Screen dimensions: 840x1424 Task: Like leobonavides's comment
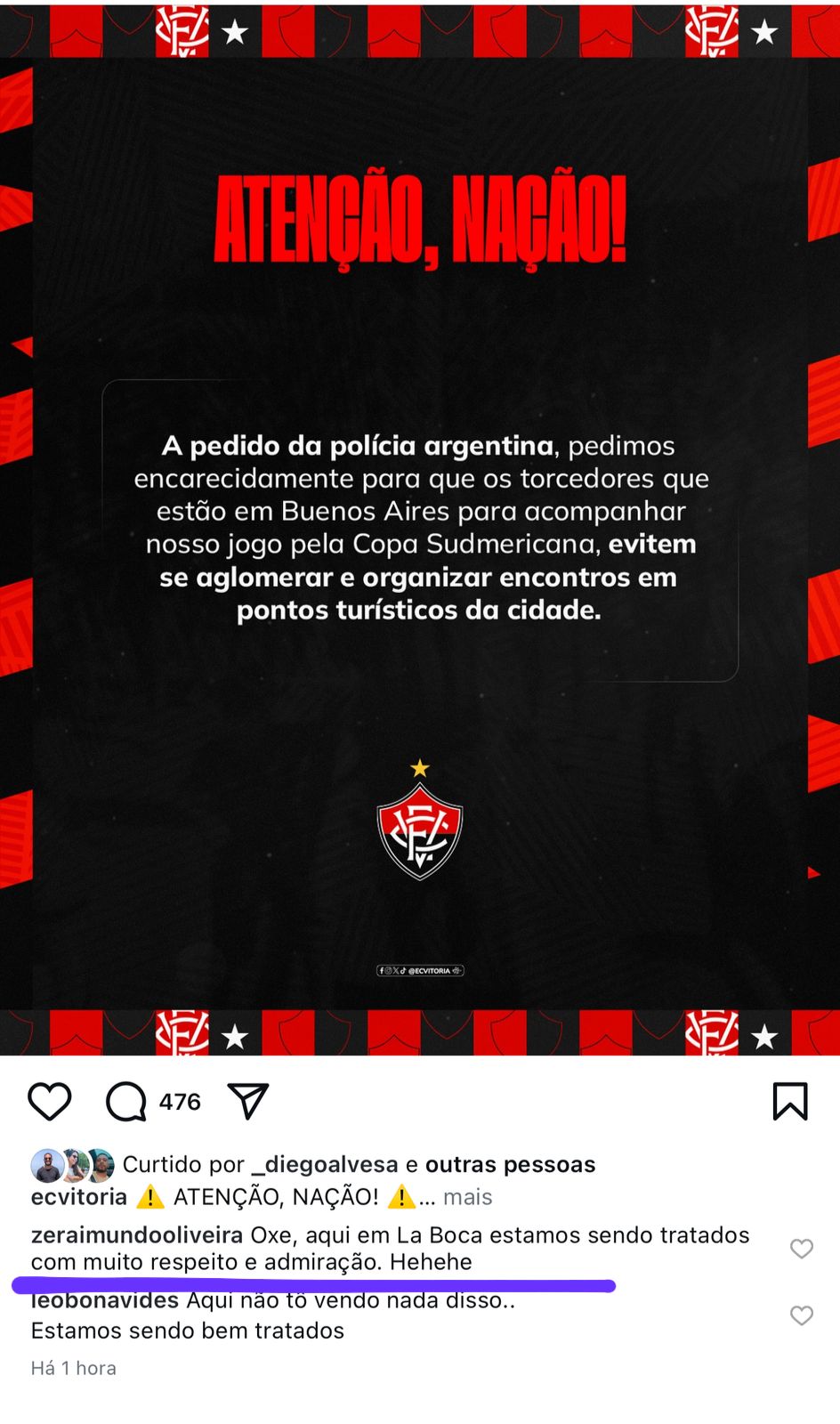[x=802, y=1315]
